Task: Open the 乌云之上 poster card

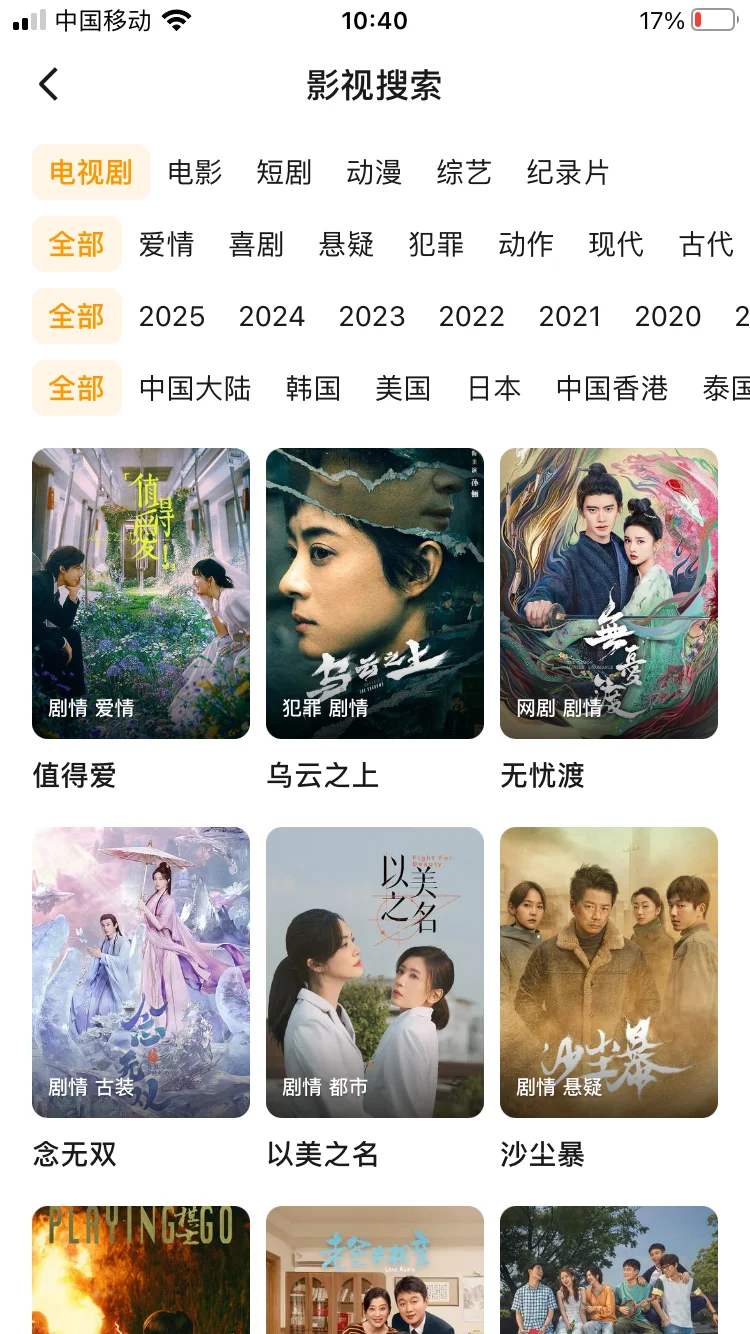Action: (x=375, y=593)
